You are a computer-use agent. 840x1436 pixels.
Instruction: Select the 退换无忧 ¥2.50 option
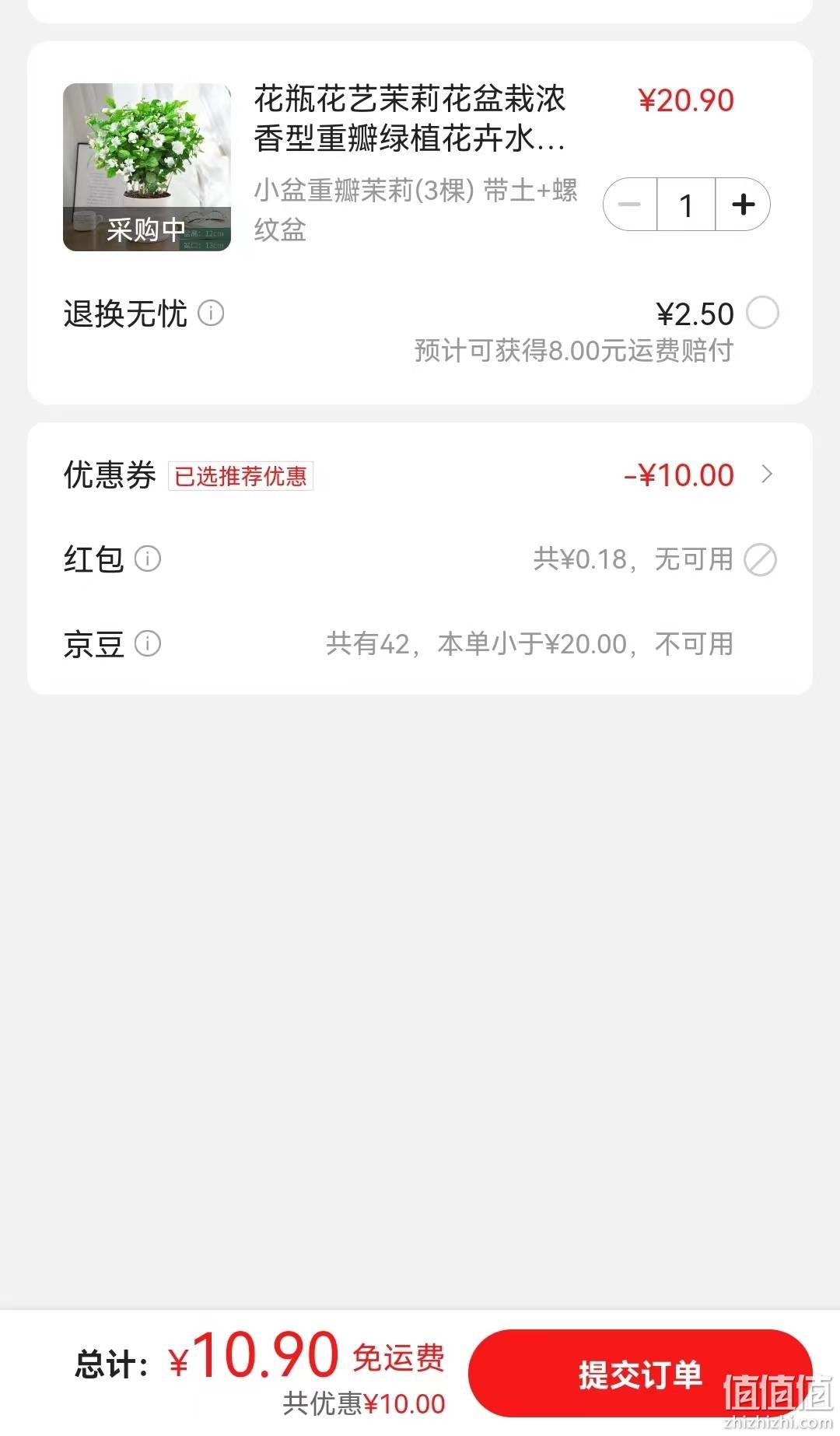click(x=762, y=313)
